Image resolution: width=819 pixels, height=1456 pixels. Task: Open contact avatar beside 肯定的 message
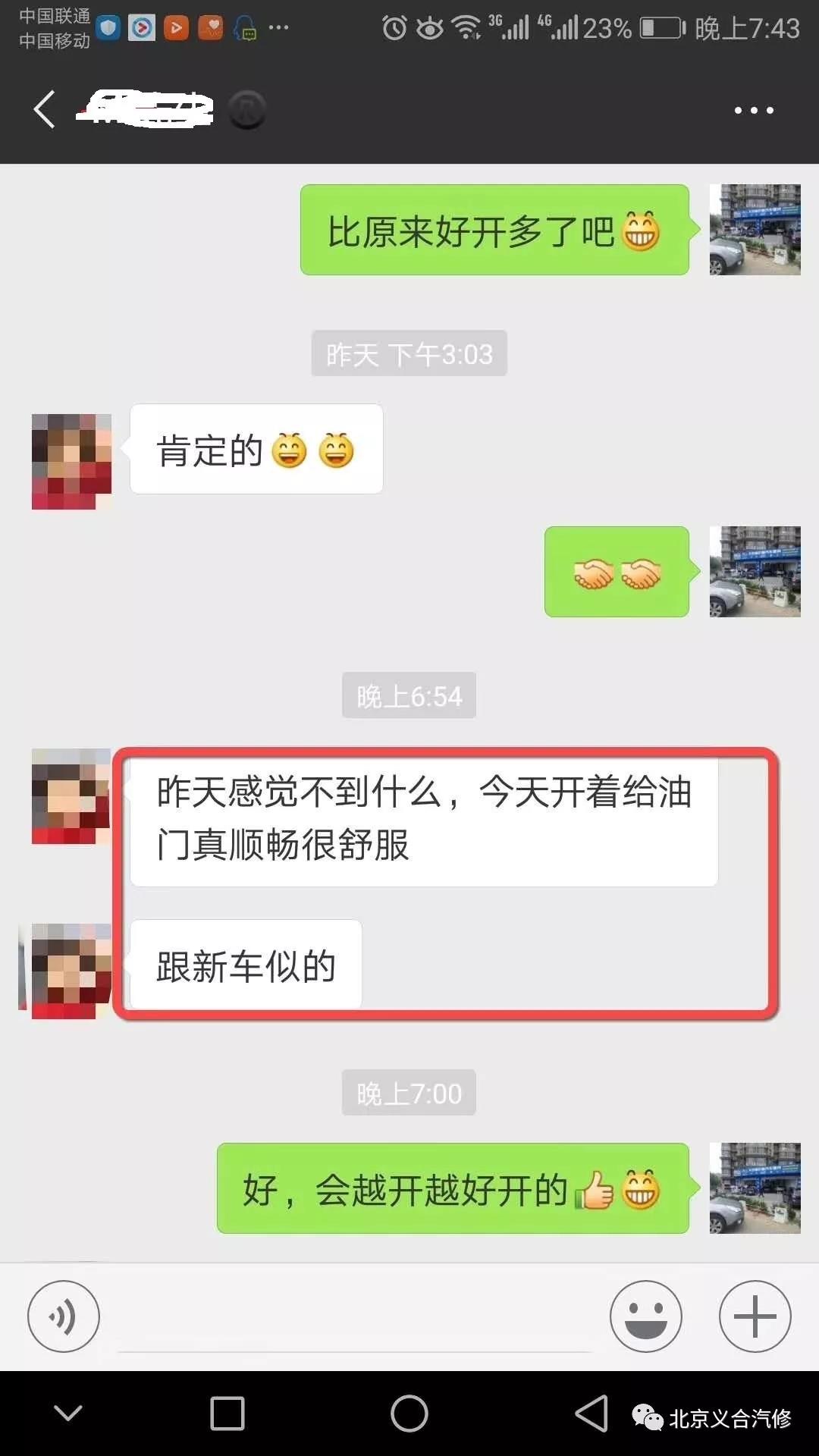[x=71, y=460]
